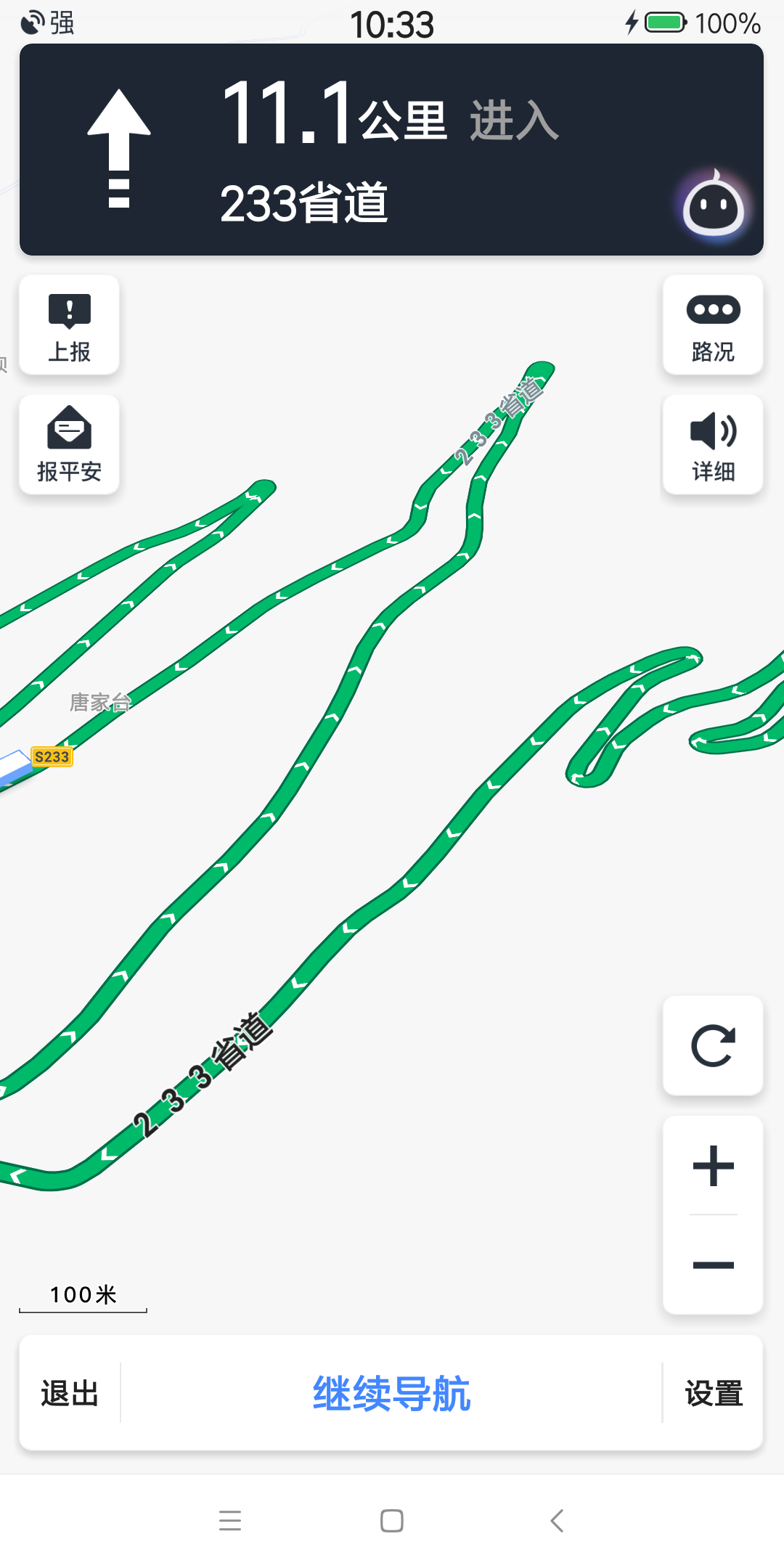Tap the voice assistant robot icon
Screen dimensions: 784x1568
click(714, 206)
